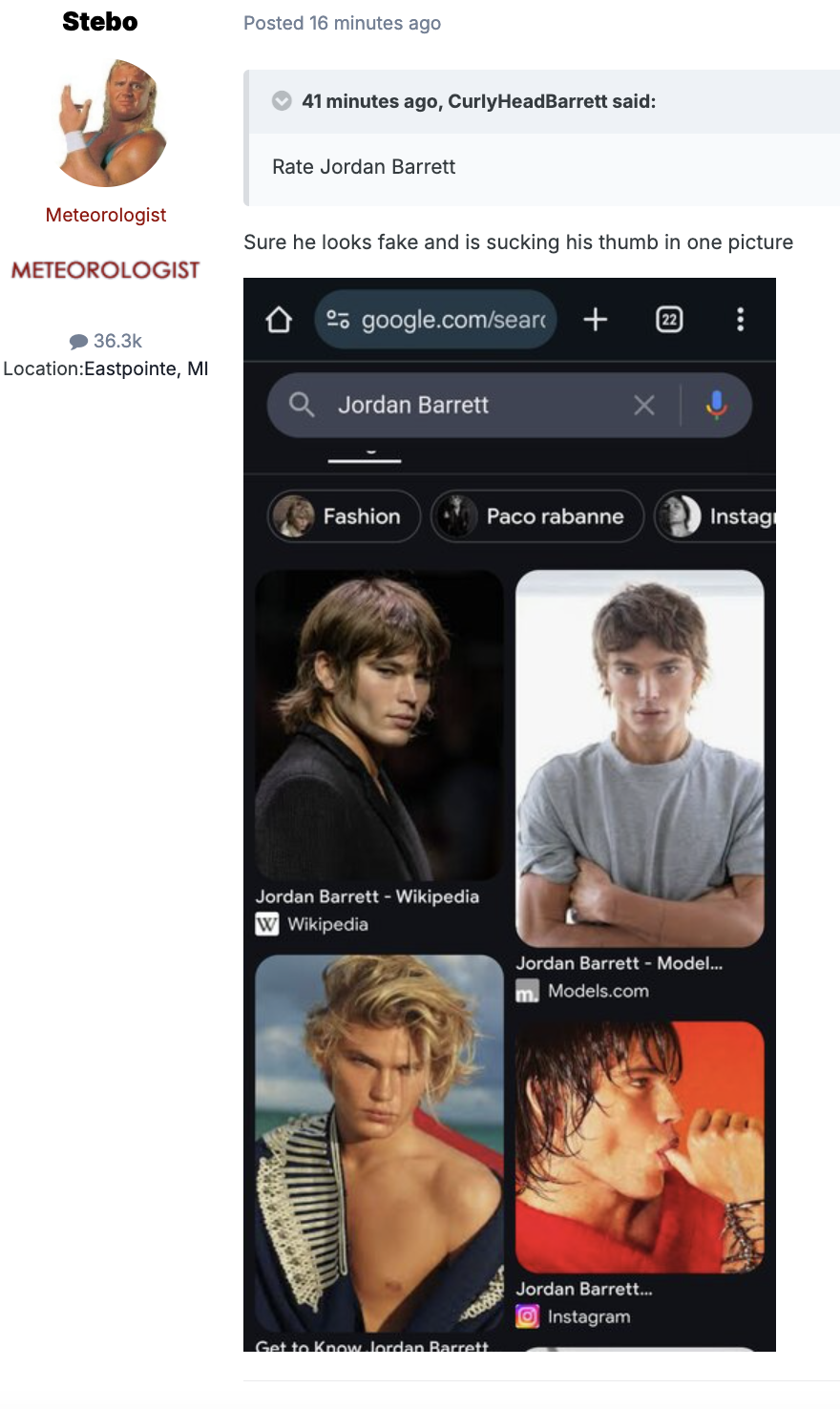Tap the tab switcher showing 22 tabs
This screenshot has height=1409, width=840.
pos(669,320)
